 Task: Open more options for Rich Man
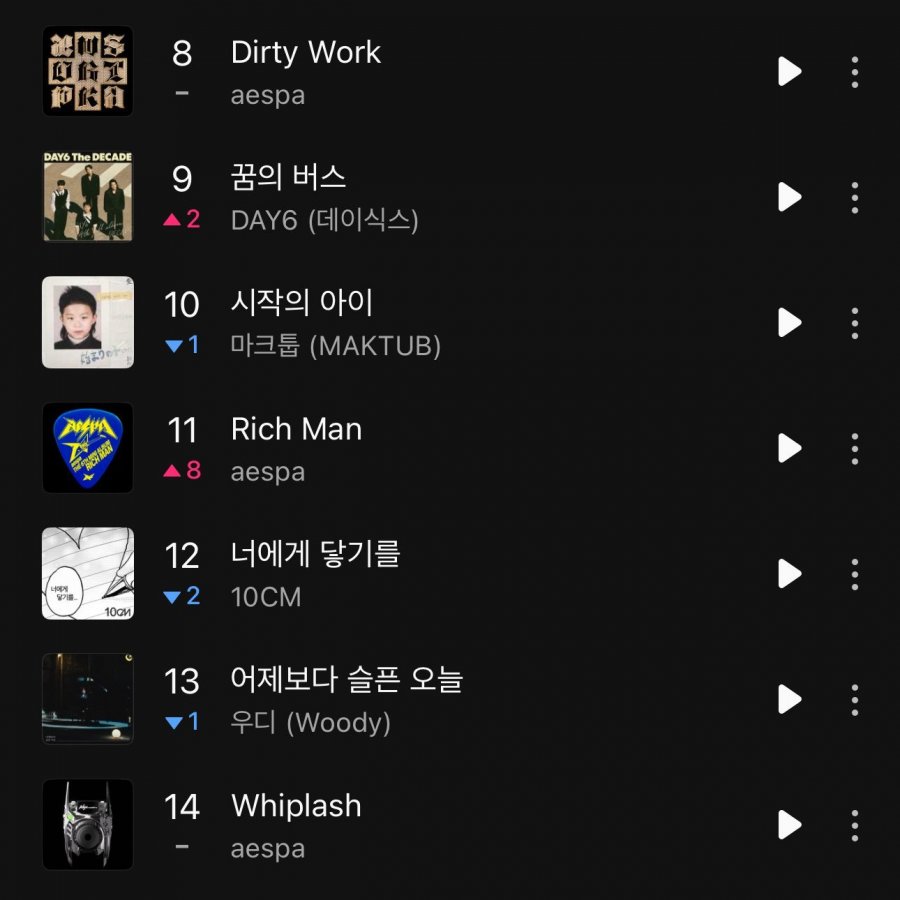pyautogui.click(x=854, y=448)
